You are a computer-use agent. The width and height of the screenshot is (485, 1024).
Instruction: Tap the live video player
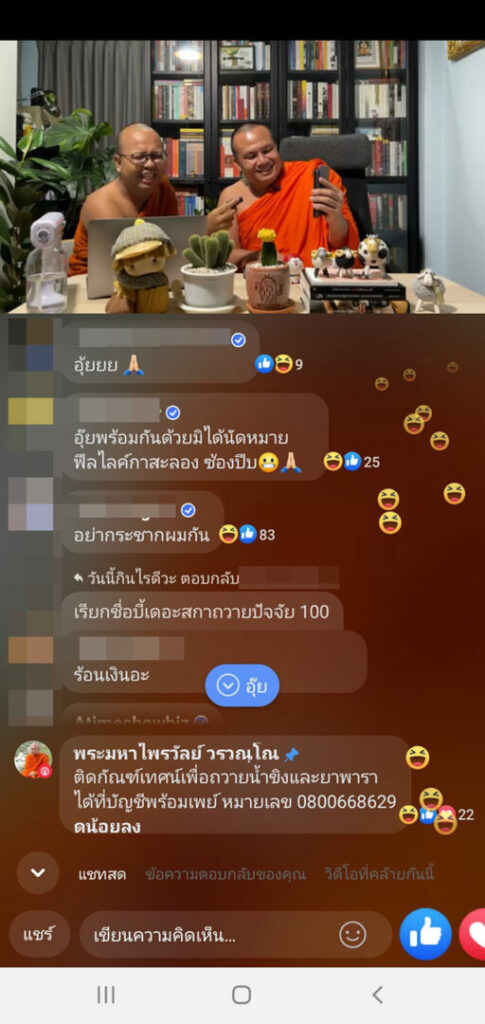click(242, 176)
